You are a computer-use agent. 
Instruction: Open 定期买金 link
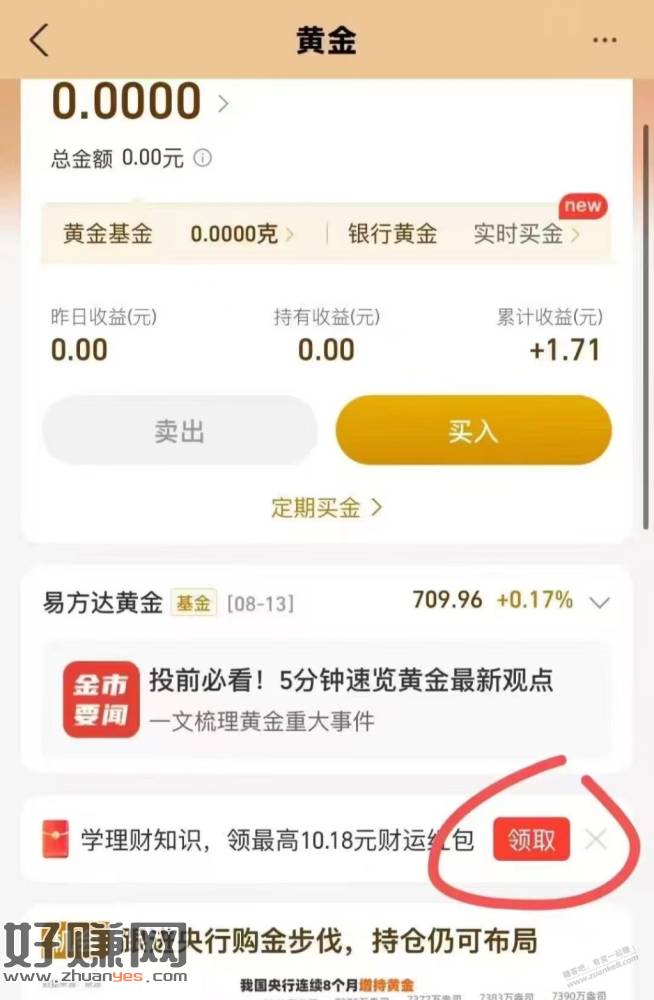(x=326, y=507)
